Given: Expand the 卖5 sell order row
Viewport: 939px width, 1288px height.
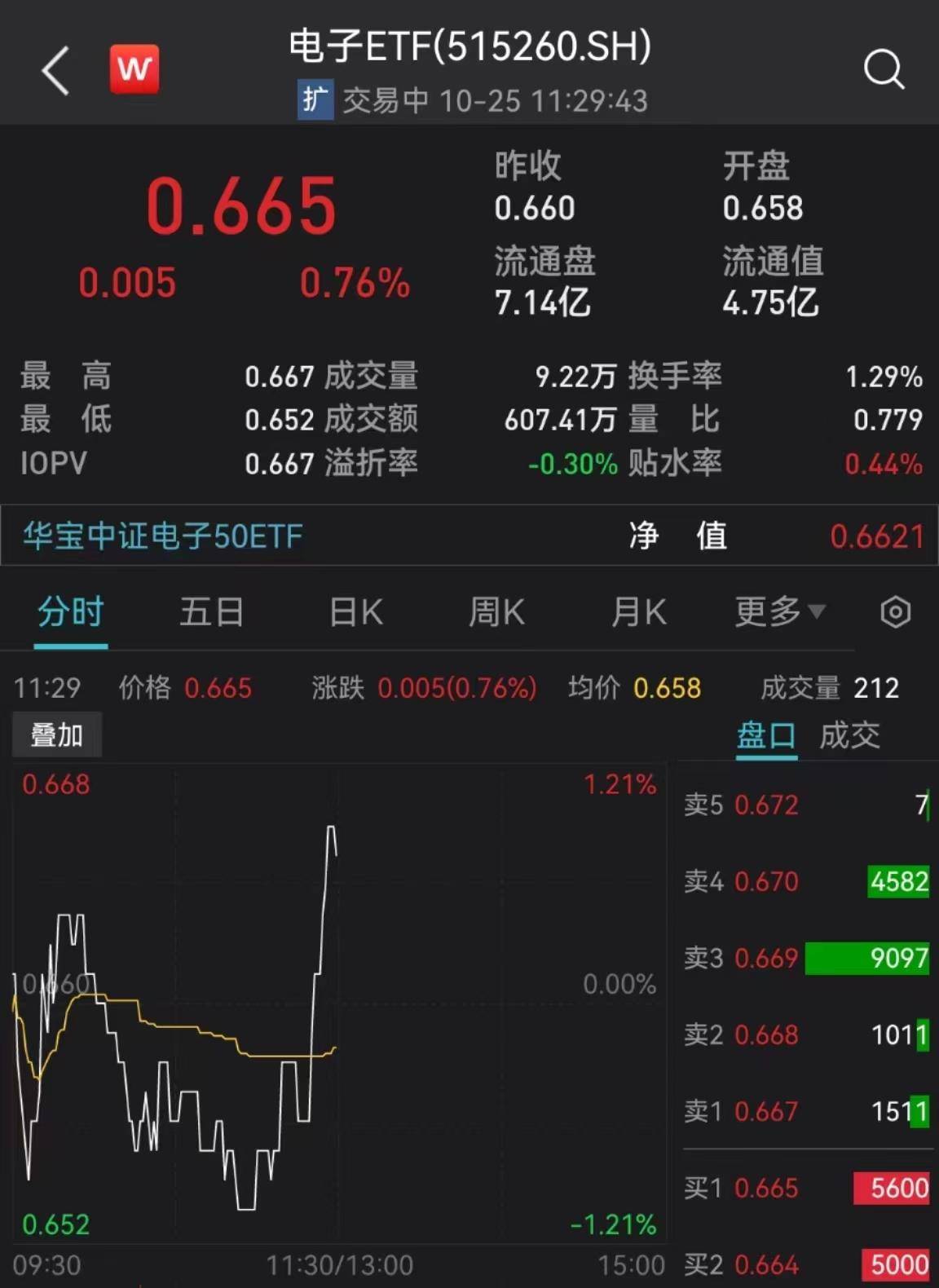Looking at the screenshot, I should tap(807, 805).
